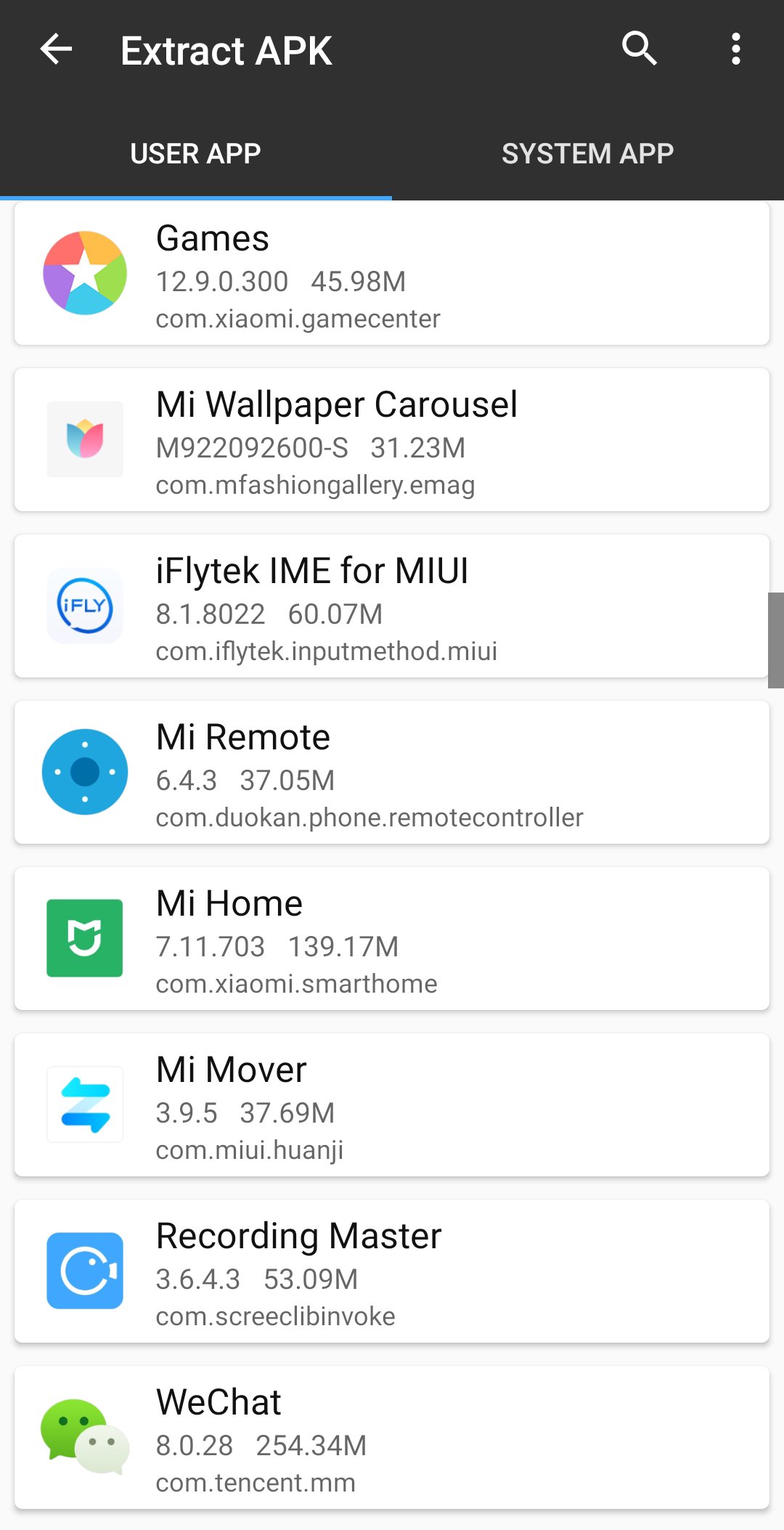Select the iFlytek IME app icon

[x=85, y=605]
